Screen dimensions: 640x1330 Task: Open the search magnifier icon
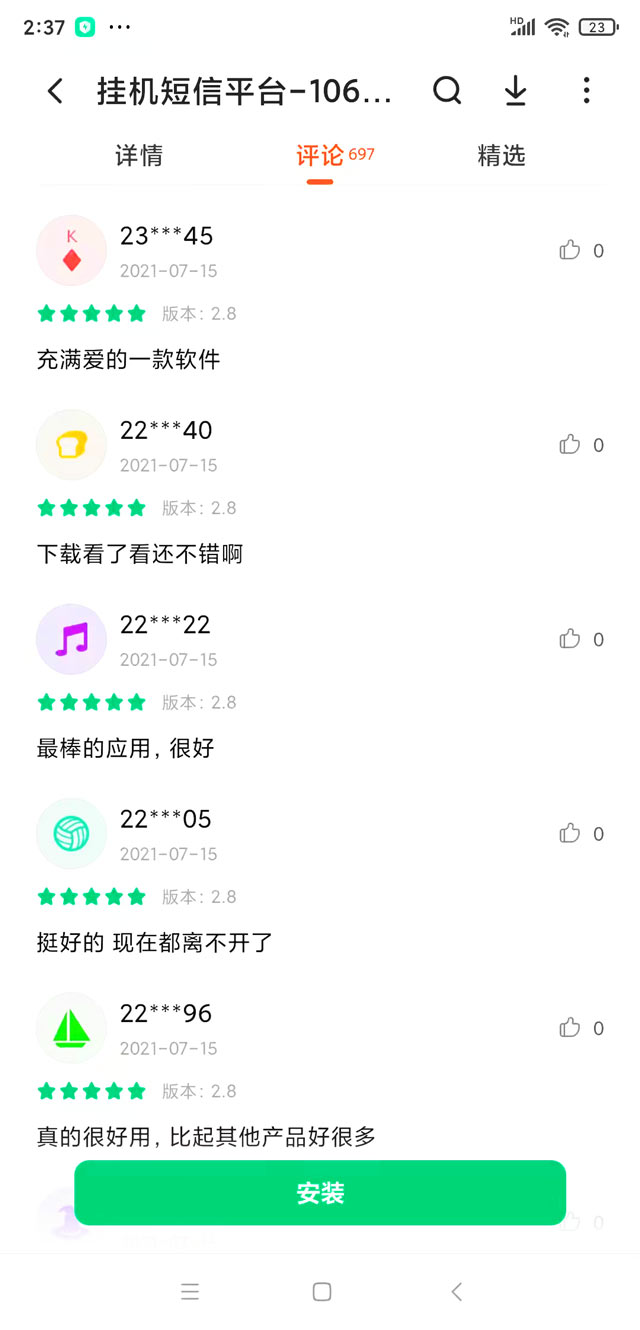click(447, 91)
